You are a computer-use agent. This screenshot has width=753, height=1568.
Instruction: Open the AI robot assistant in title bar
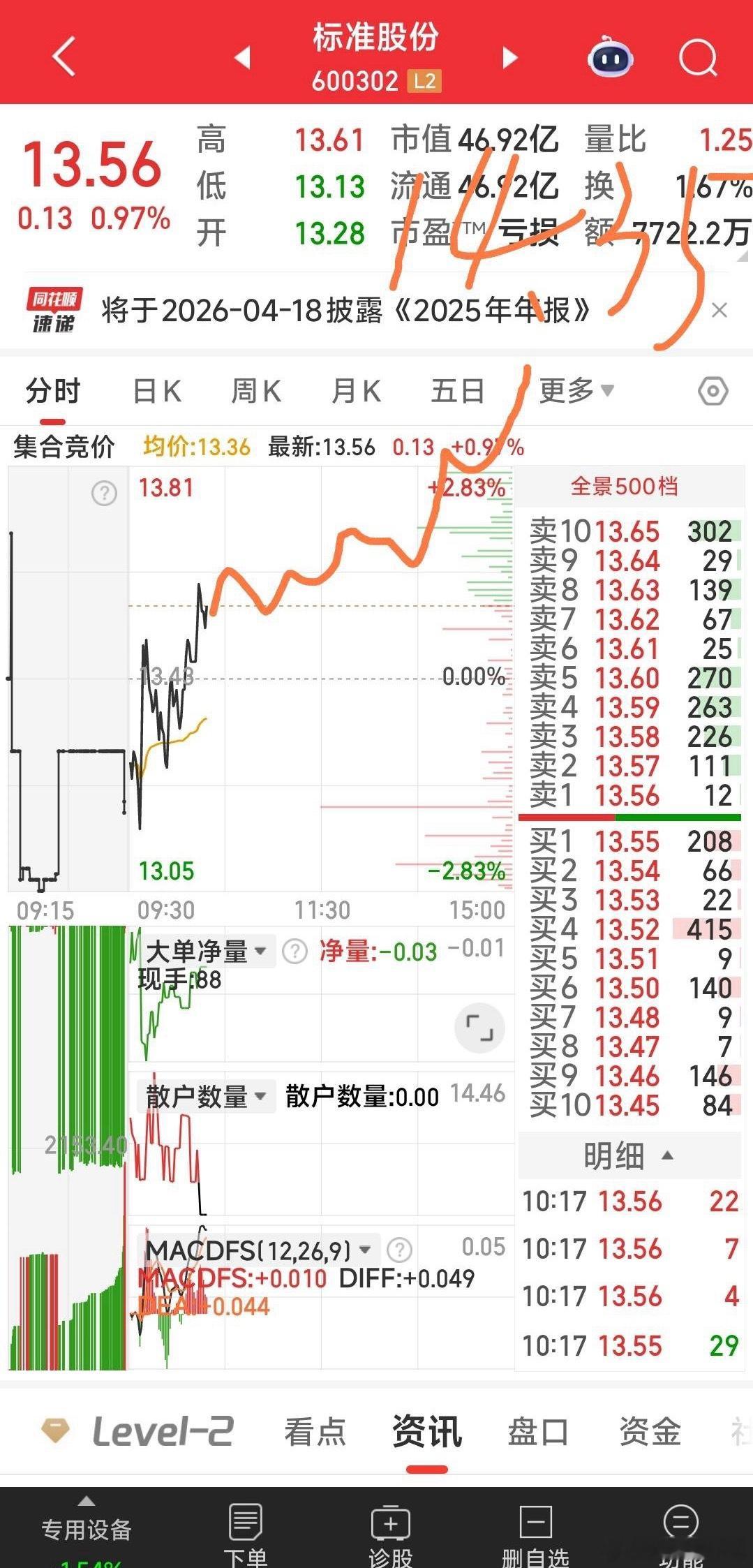(x=609, y=59)
